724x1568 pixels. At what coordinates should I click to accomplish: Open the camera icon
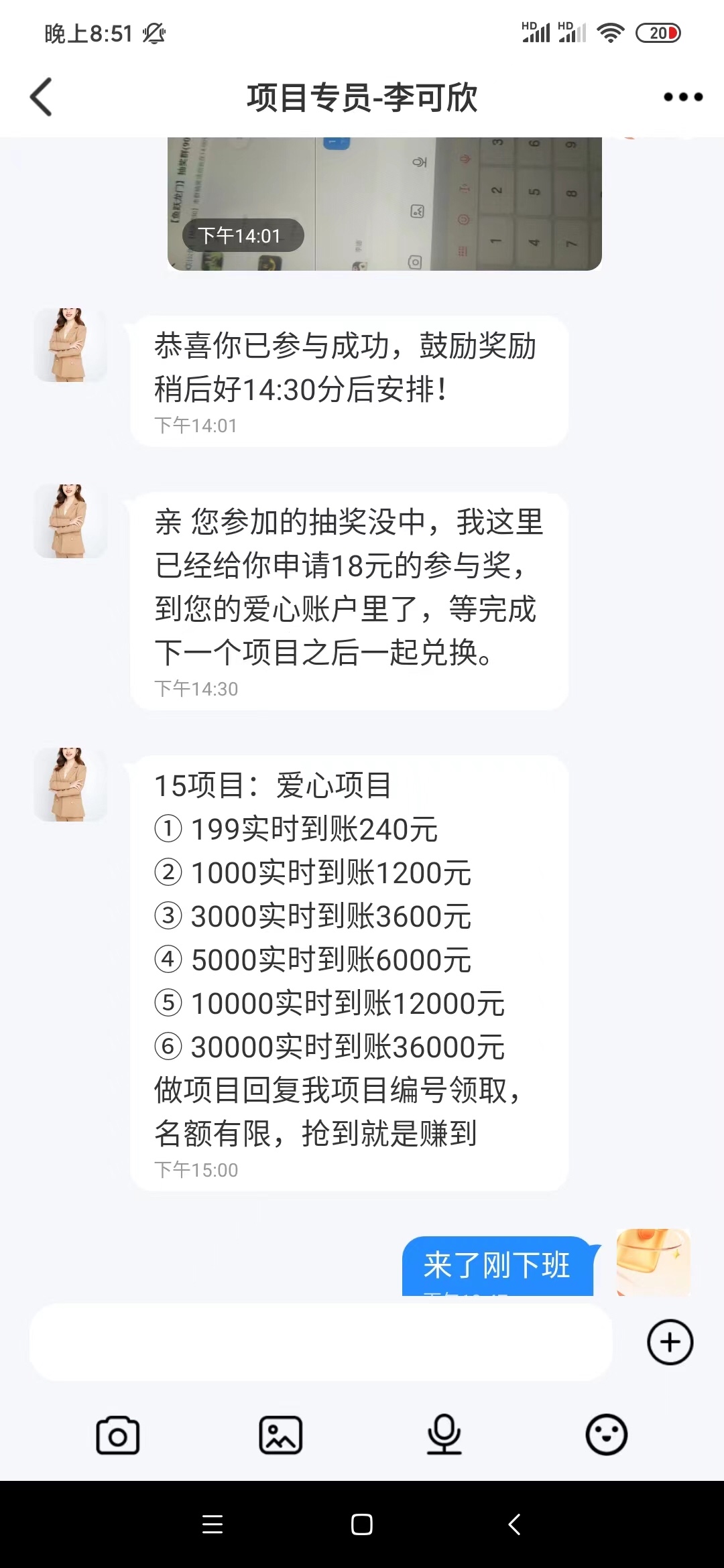pos(117,1434)
